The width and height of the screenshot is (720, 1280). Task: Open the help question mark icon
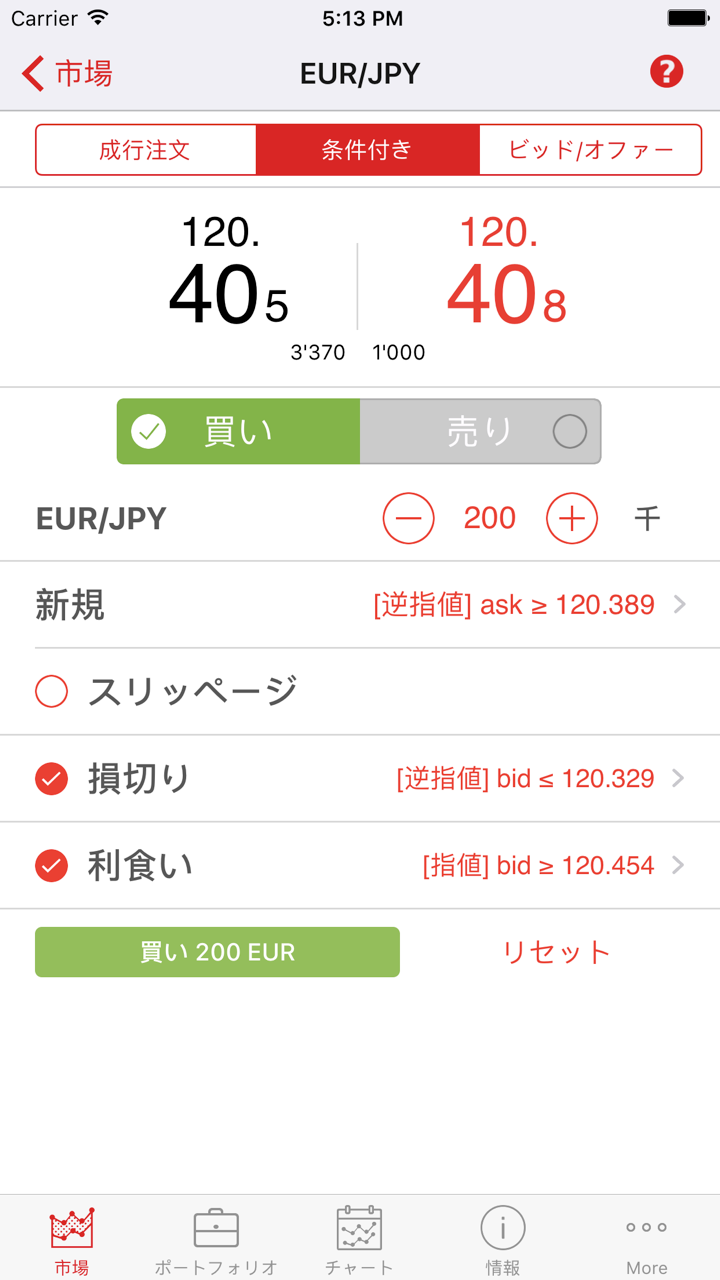(666, 72)
